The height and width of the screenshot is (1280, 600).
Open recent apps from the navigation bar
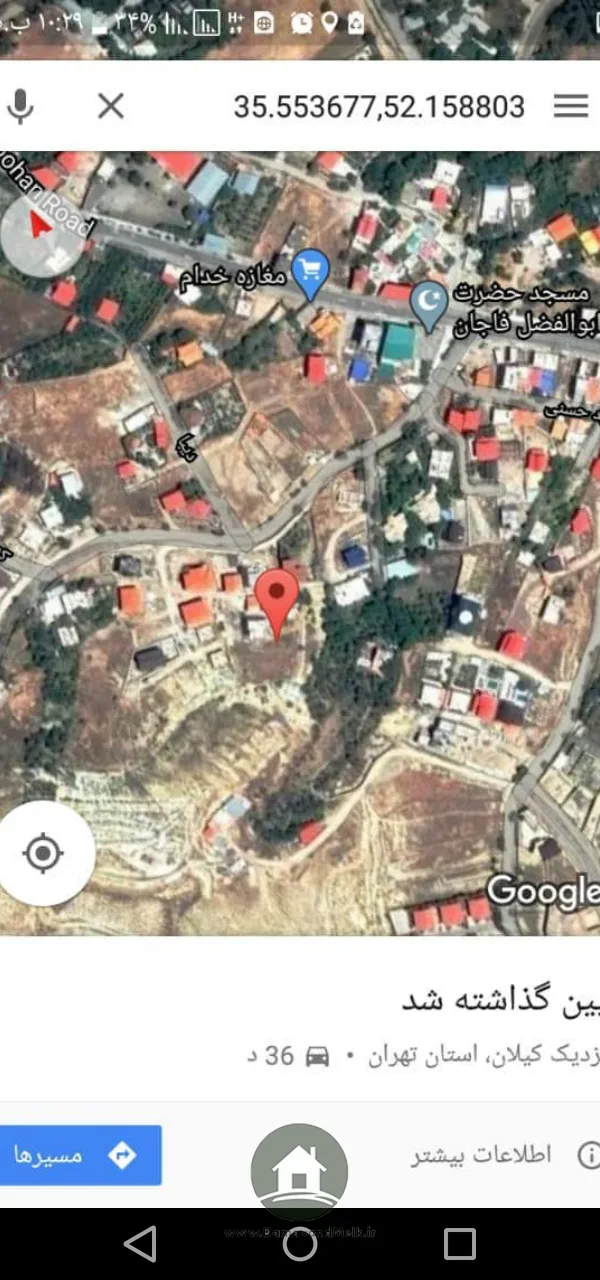459,1244
